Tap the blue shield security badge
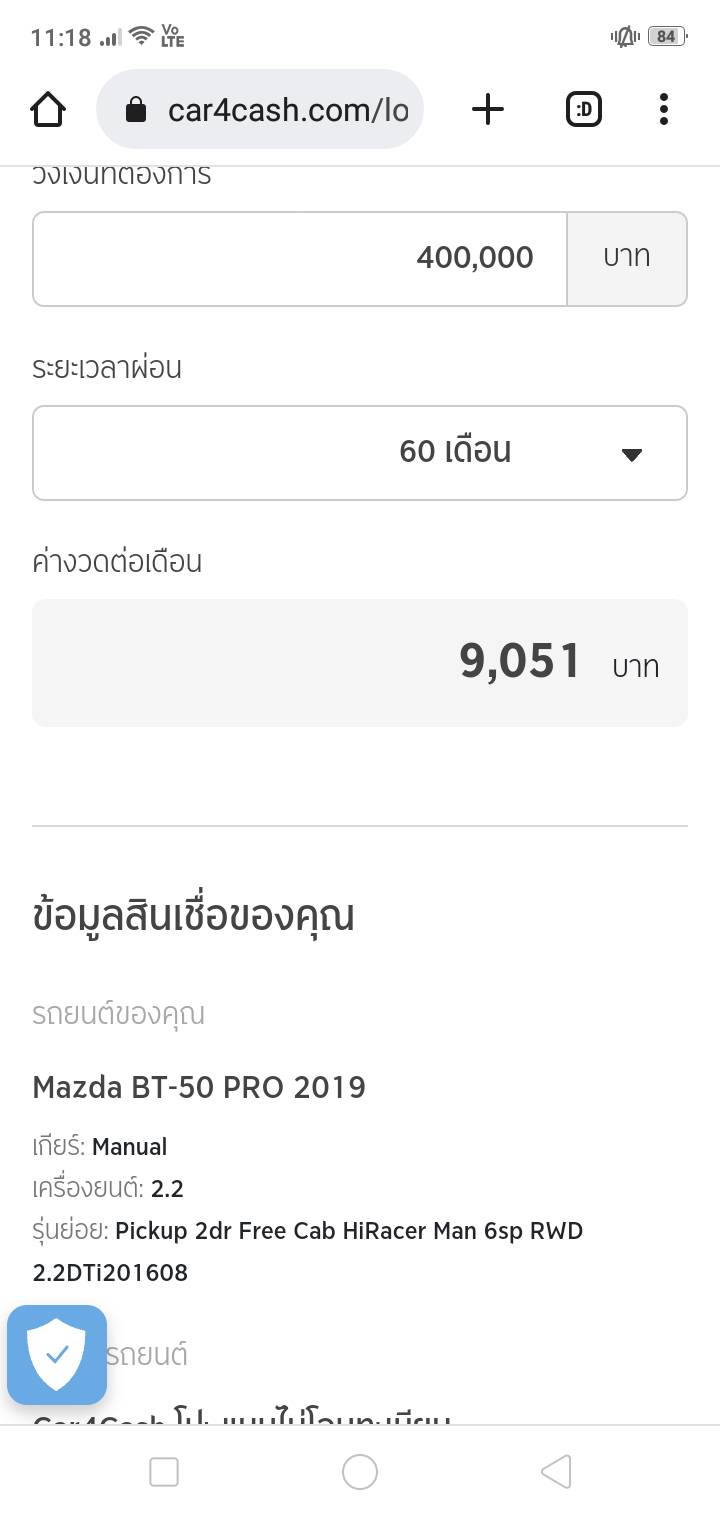 point(57,1355)
